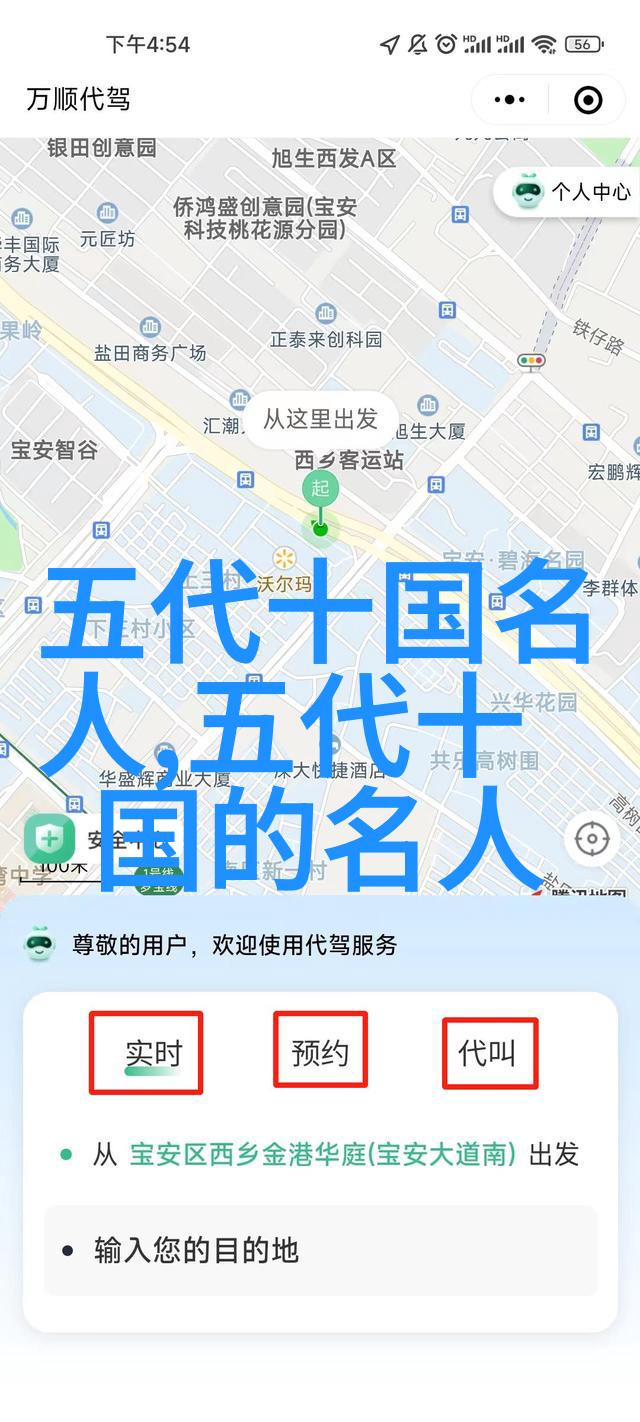This screenshot has height=1422, width=640.
Task: Switch to the 实时 tab
Action: tap(153, 1053)
